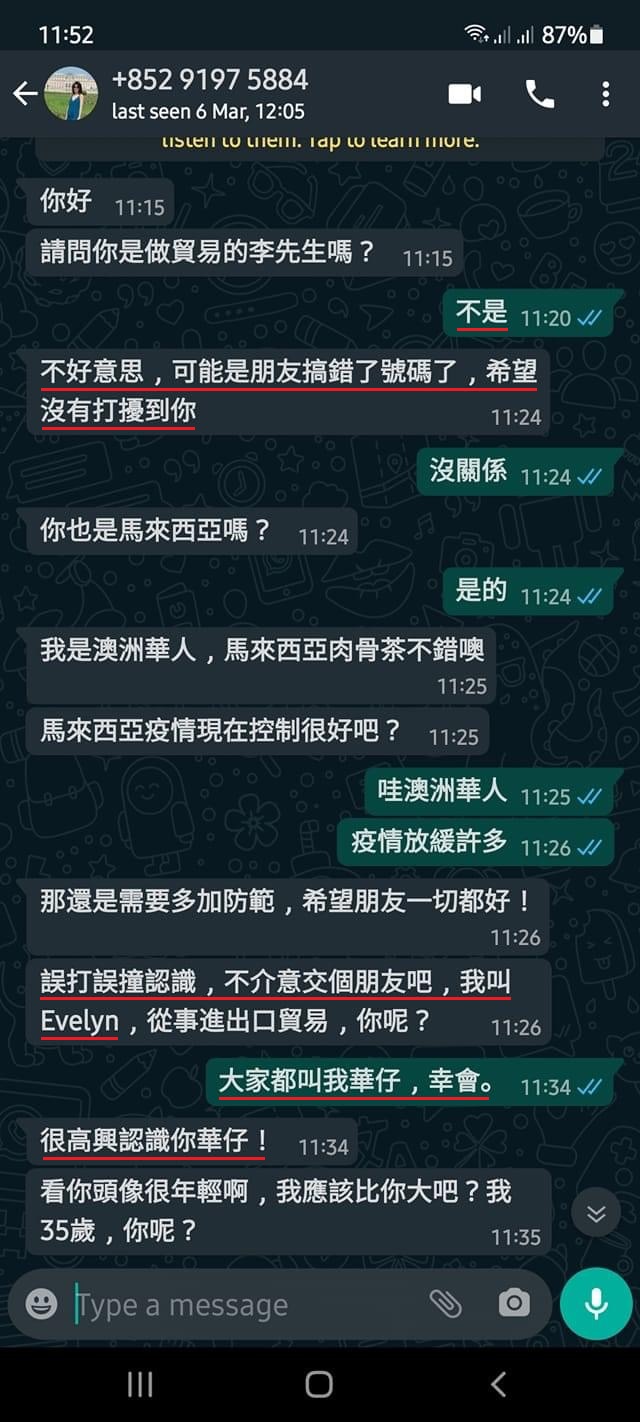Record a voice message

596,1303
